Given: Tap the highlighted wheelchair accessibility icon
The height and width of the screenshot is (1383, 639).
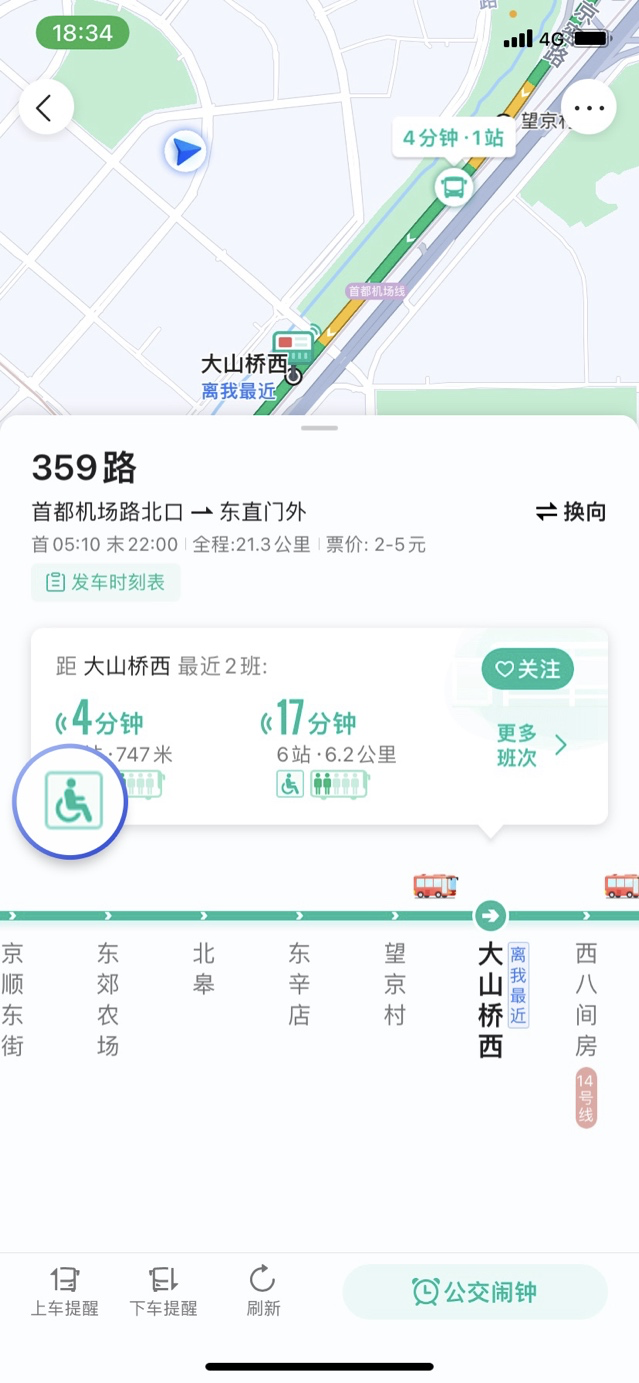Looking at the screenshot, I should 70,802.
